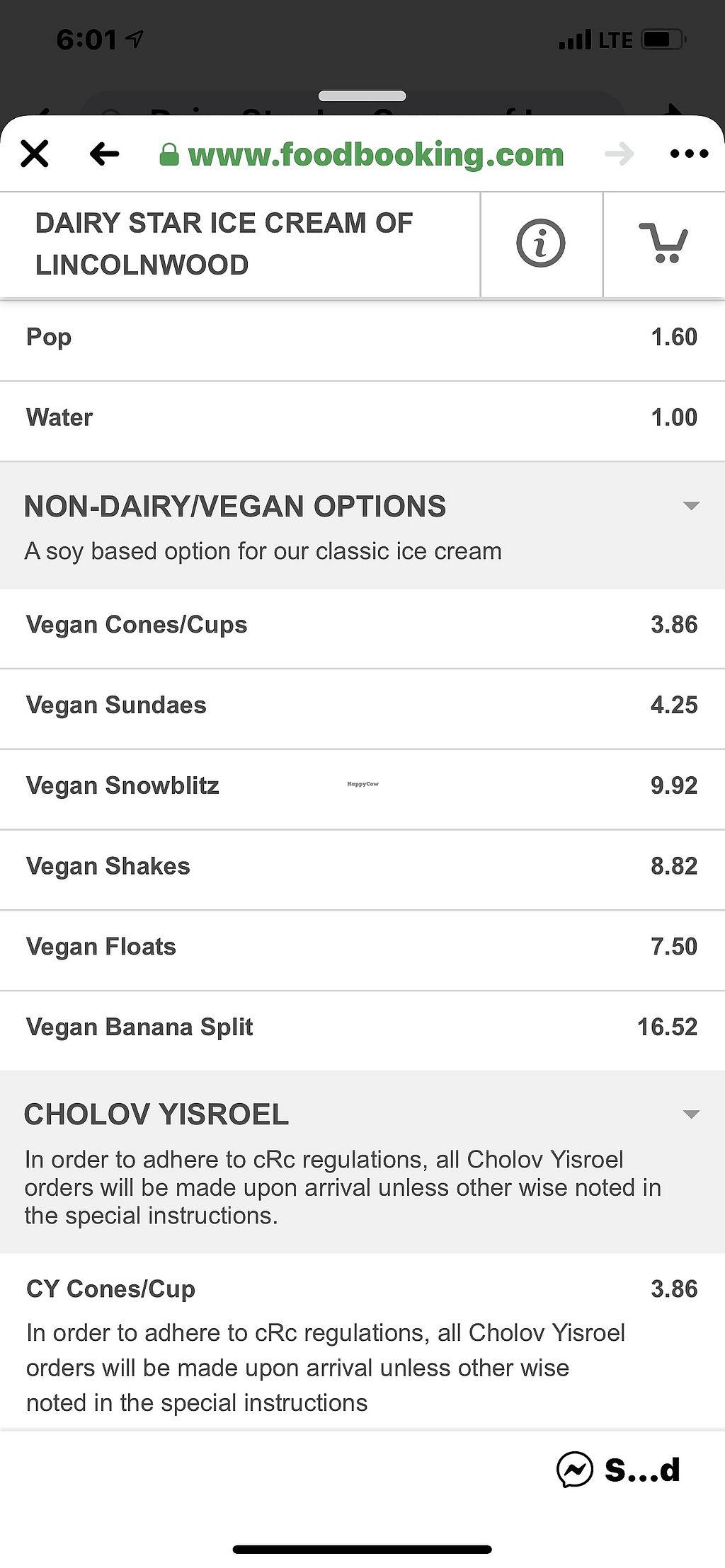
Task: Collapse the Non-Dairy/Vegan Options section
Action: 691,506
